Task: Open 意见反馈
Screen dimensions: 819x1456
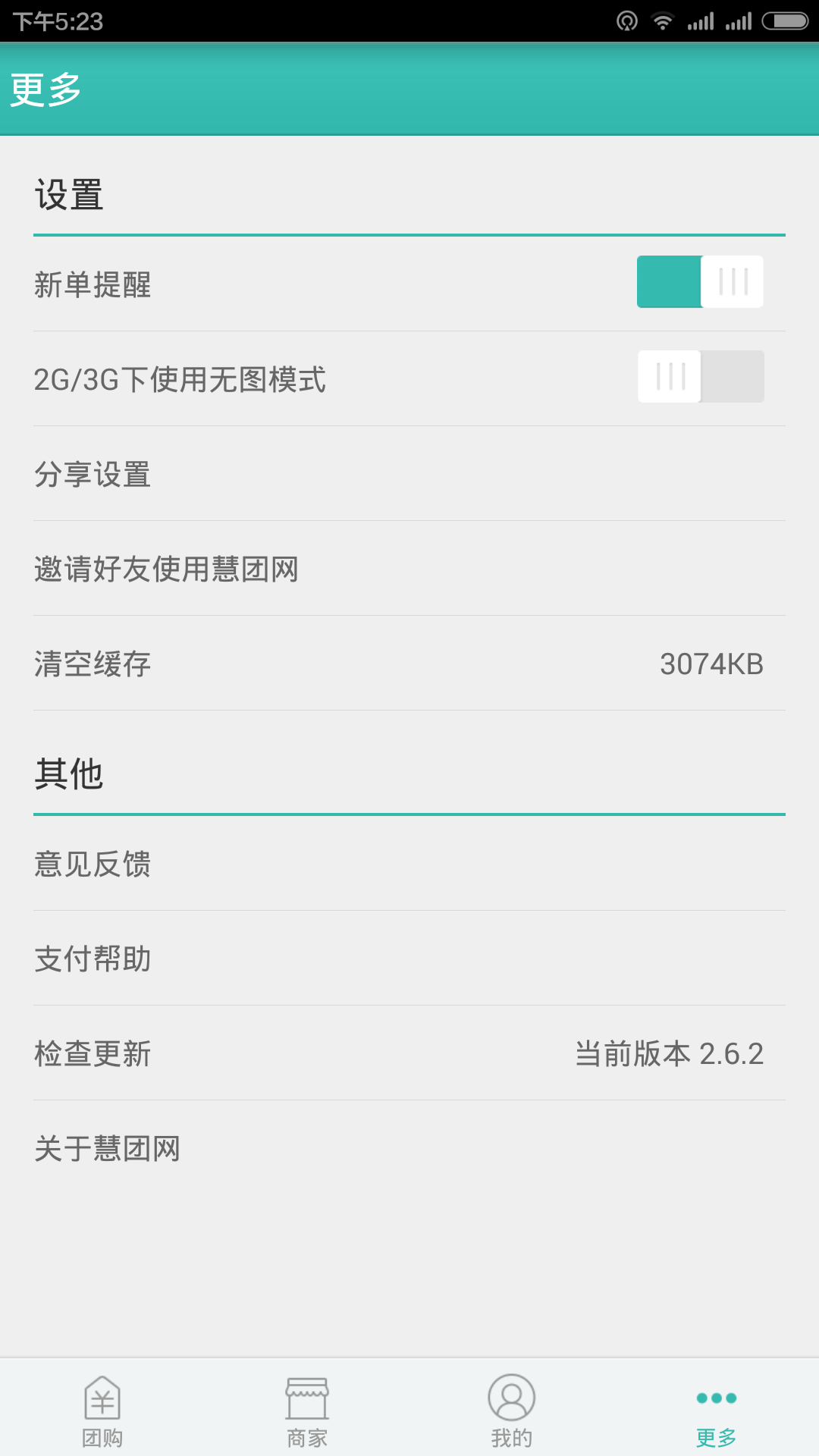Action: (409, 864)
